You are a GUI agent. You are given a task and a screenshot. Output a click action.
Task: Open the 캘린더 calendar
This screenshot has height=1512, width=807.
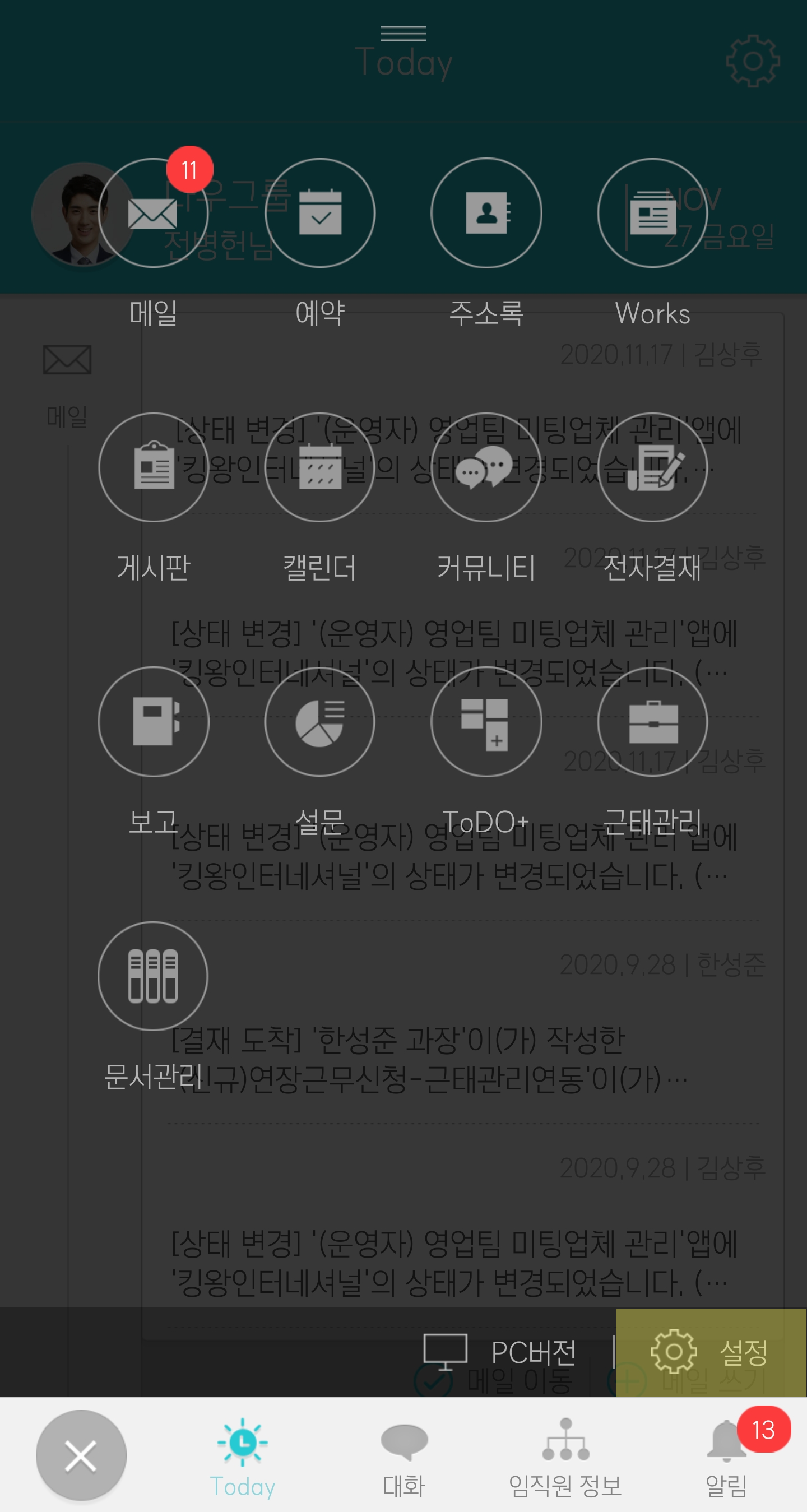click(x=320, y=467)
